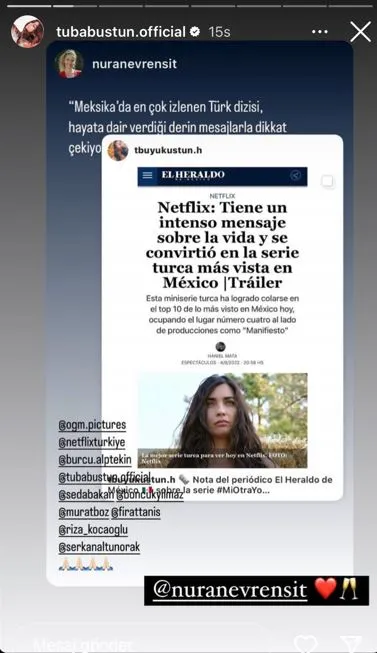377x653 pixels.
Task: Close the story viewer
Action: click(360, 32)
